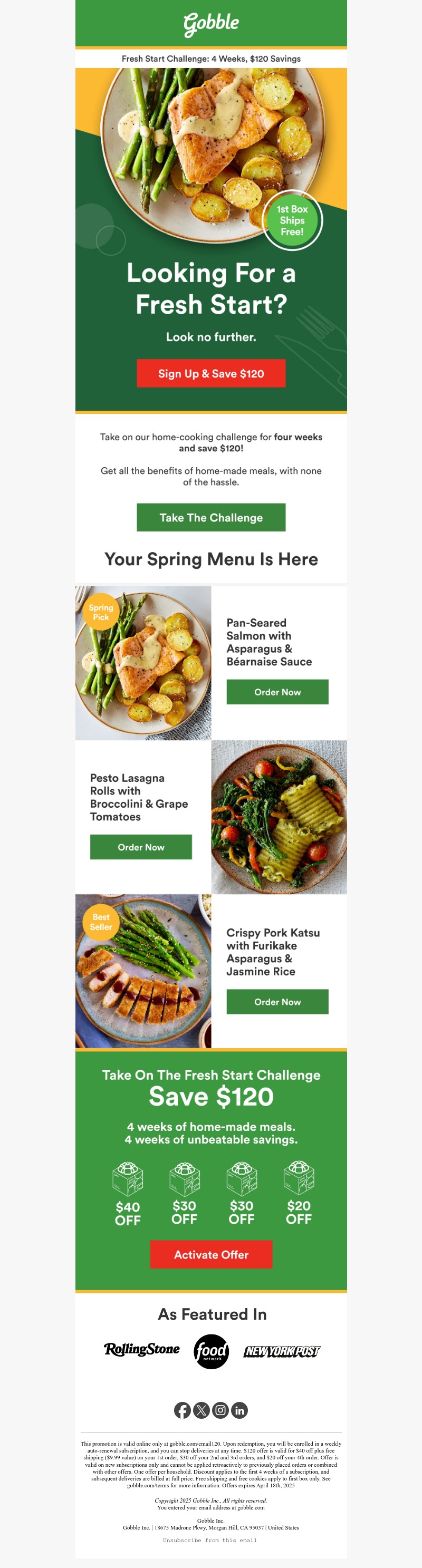Screen dimensions: 422x1568
Task: Open Gobble's X profile
Action: click(x=202, y=1410)
